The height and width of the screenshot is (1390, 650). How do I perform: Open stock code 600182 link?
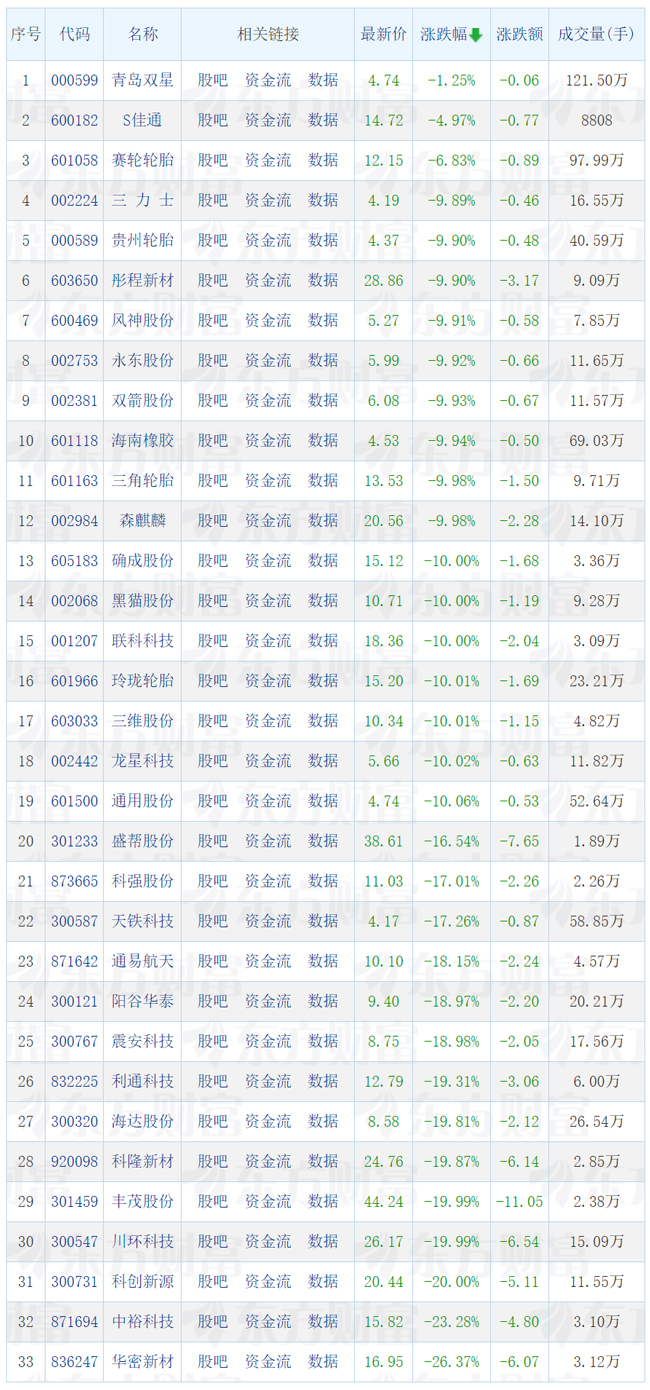[x=75, y=120]
